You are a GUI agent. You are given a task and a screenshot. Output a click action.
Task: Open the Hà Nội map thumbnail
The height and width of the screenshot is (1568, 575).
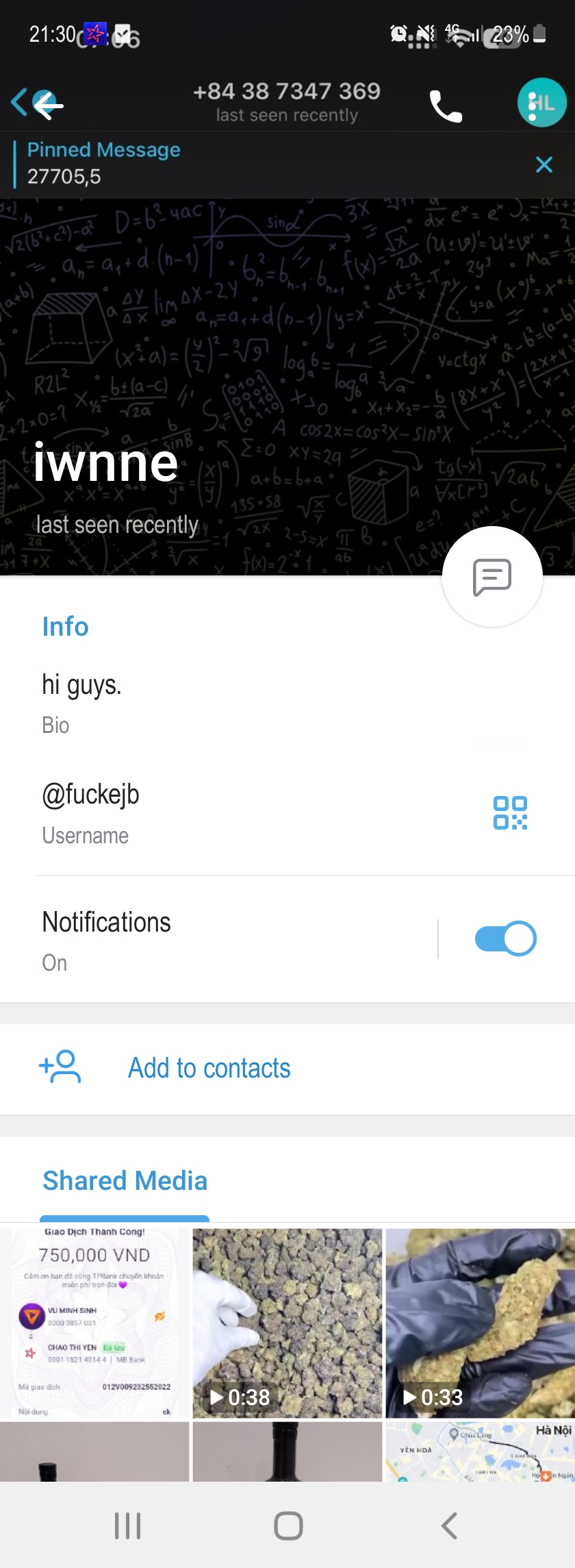point(481,1451)
